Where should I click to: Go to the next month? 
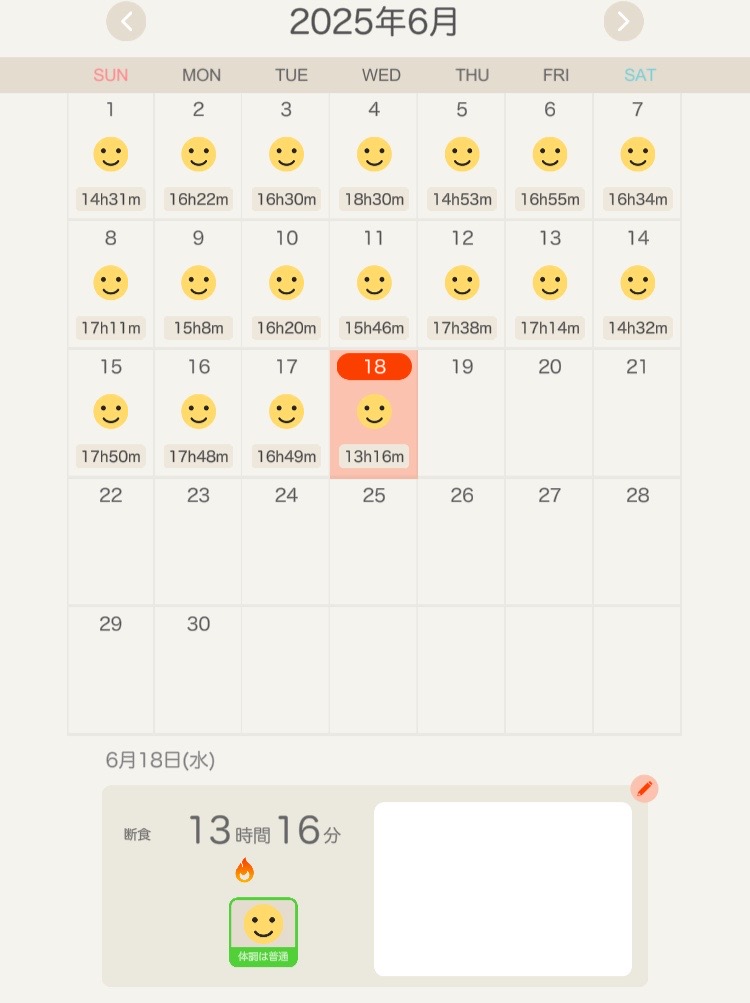[x=623, y=21]
